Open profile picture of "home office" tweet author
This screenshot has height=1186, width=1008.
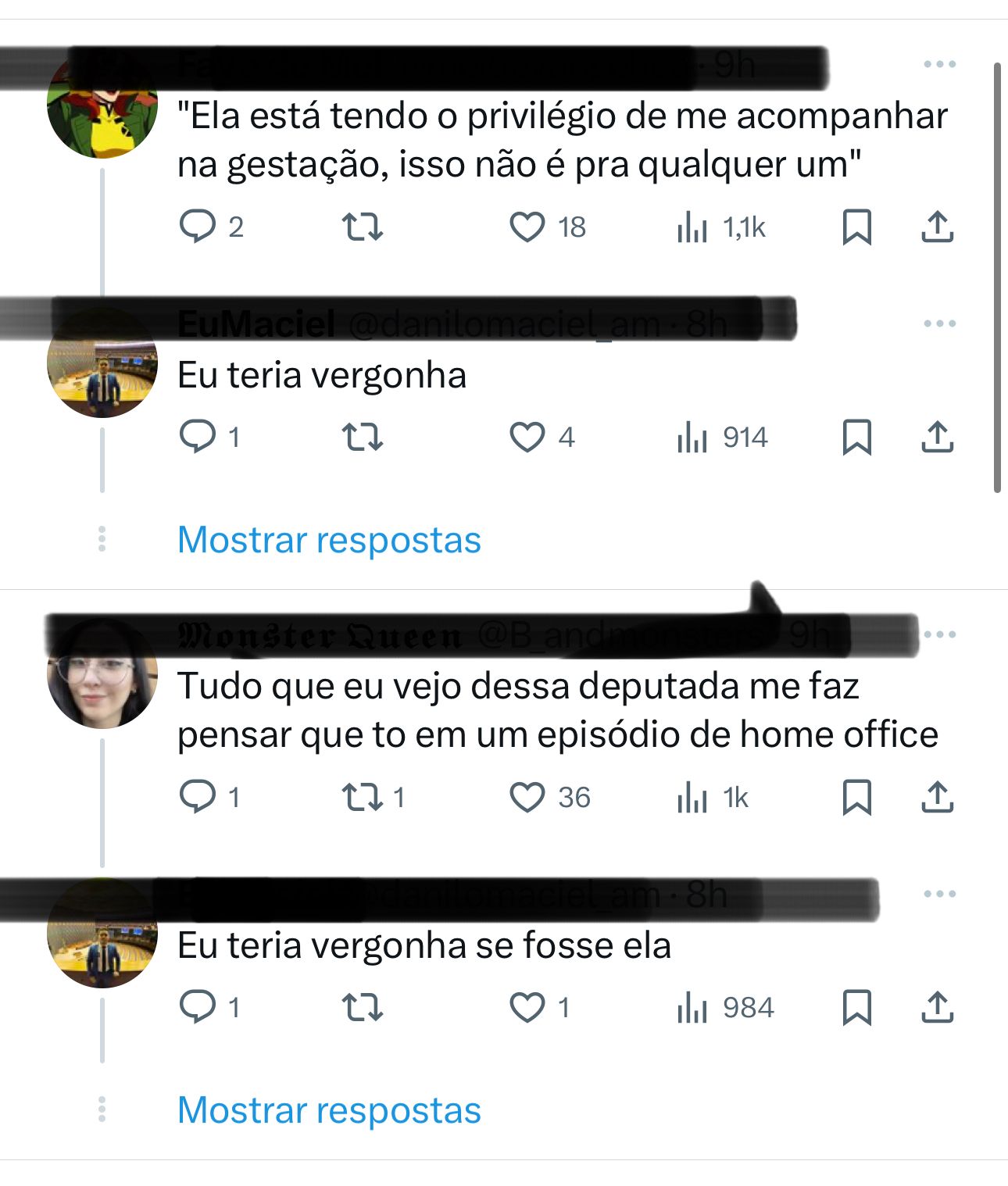[x=102, y=673]
